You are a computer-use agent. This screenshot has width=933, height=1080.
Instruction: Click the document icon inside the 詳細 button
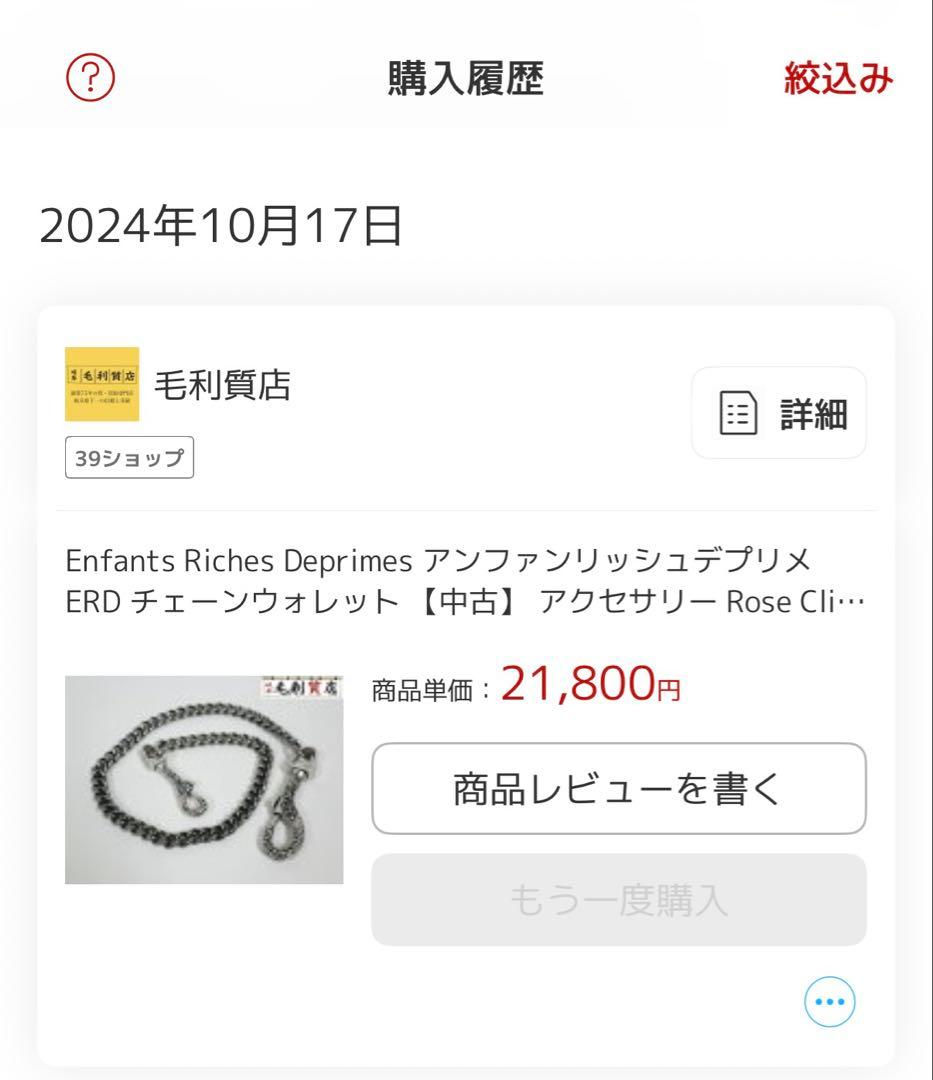(737, 414)
